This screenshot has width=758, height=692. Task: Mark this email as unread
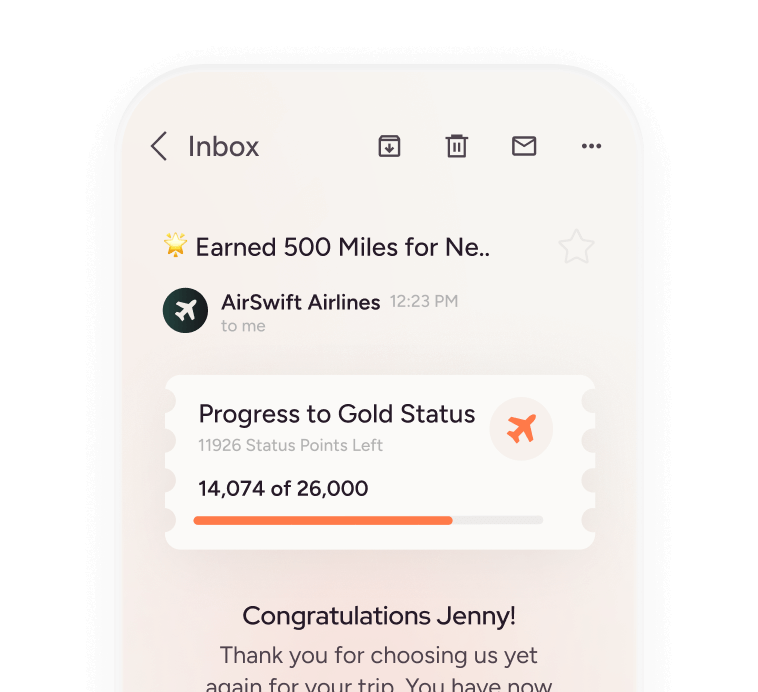point(524,146)
